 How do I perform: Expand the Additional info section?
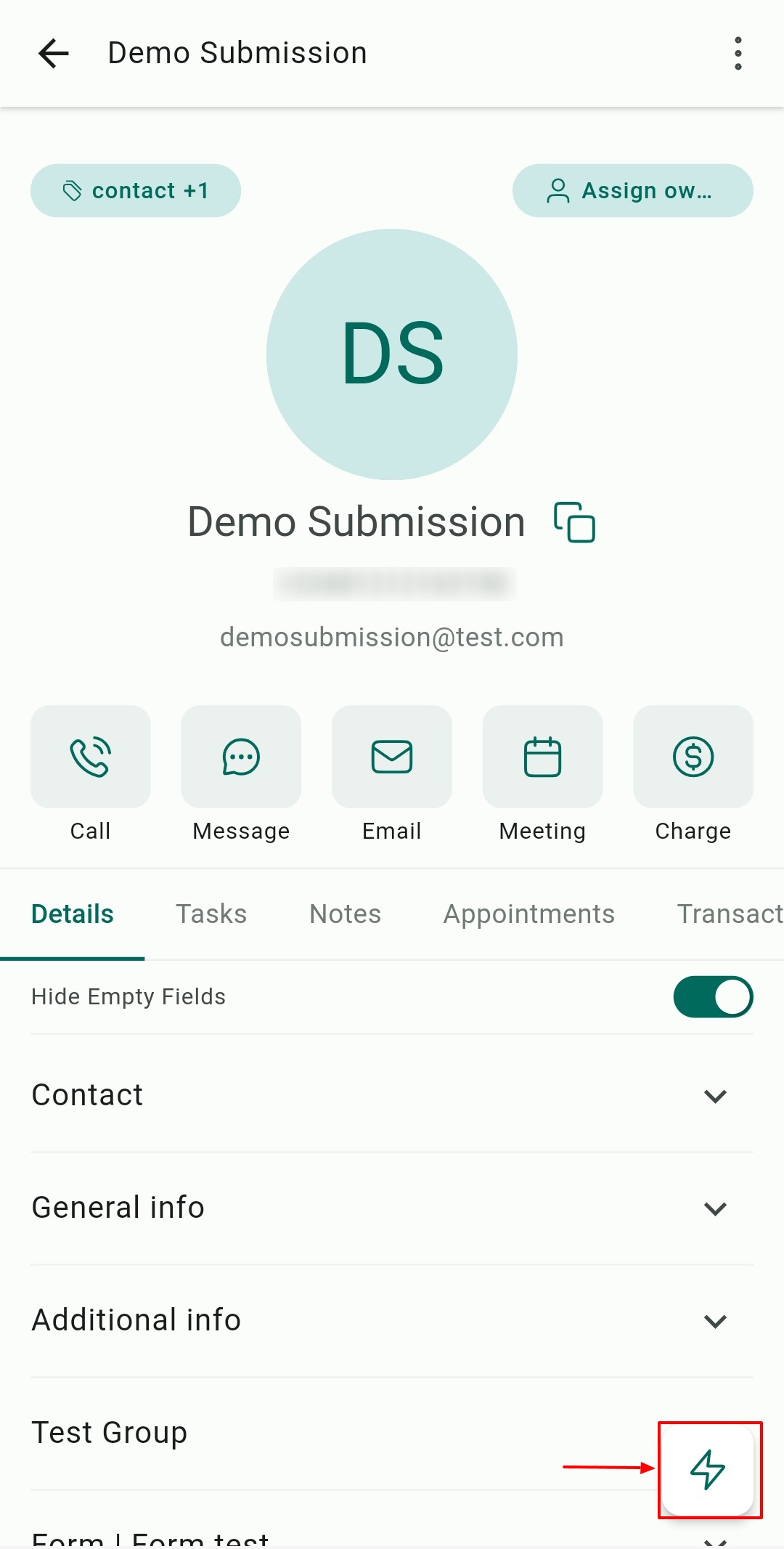715,1321
